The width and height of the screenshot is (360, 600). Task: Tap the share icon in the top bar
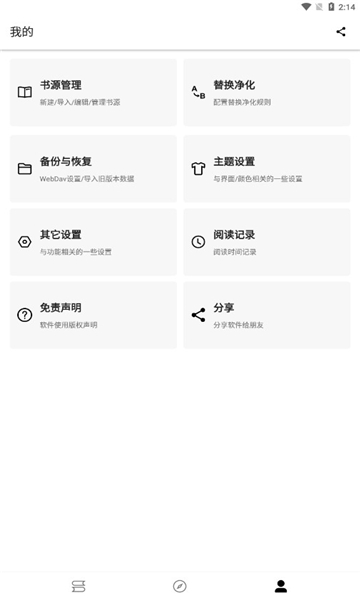point(340,32)
